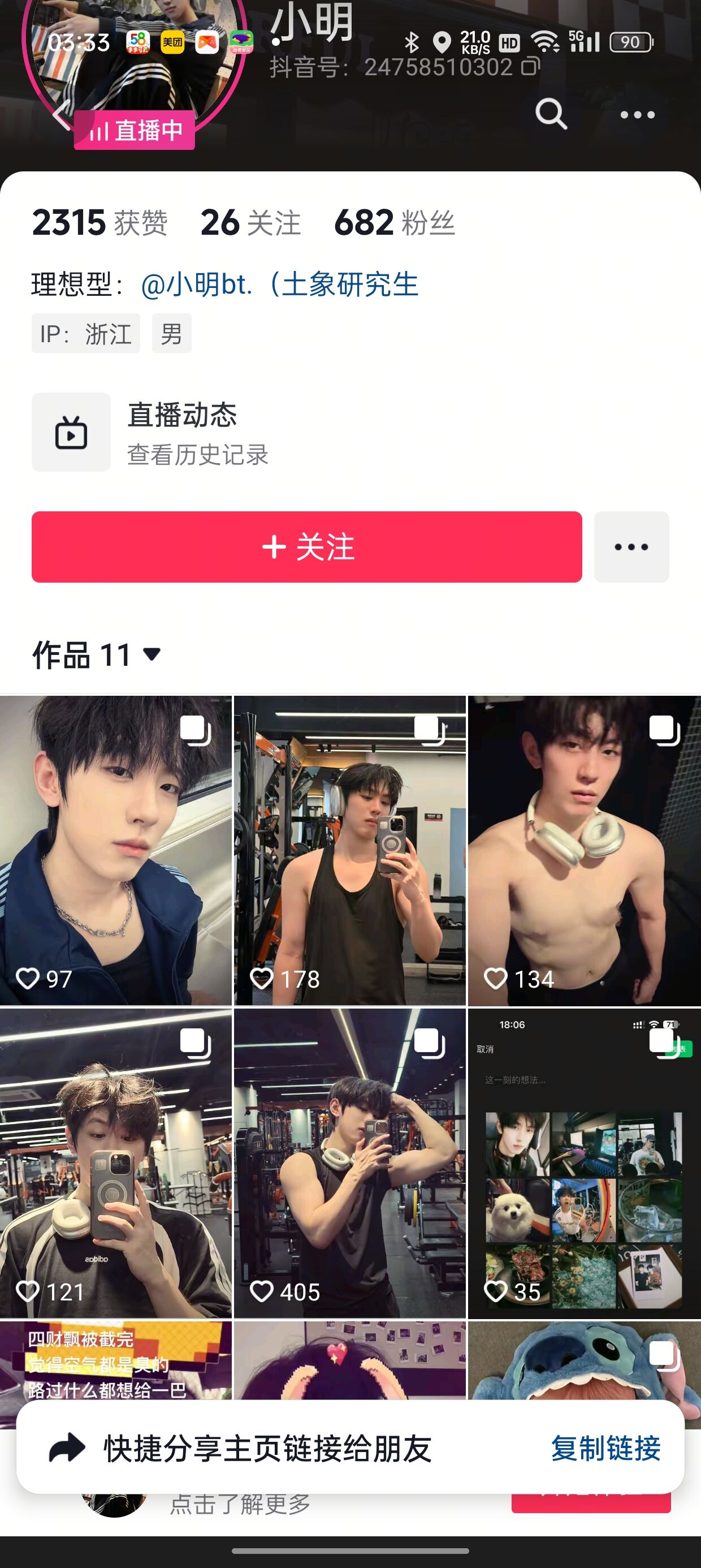Open the post with 121 likes
The width and height of the screenshot is (701, 1568).
pos(116,1162)
